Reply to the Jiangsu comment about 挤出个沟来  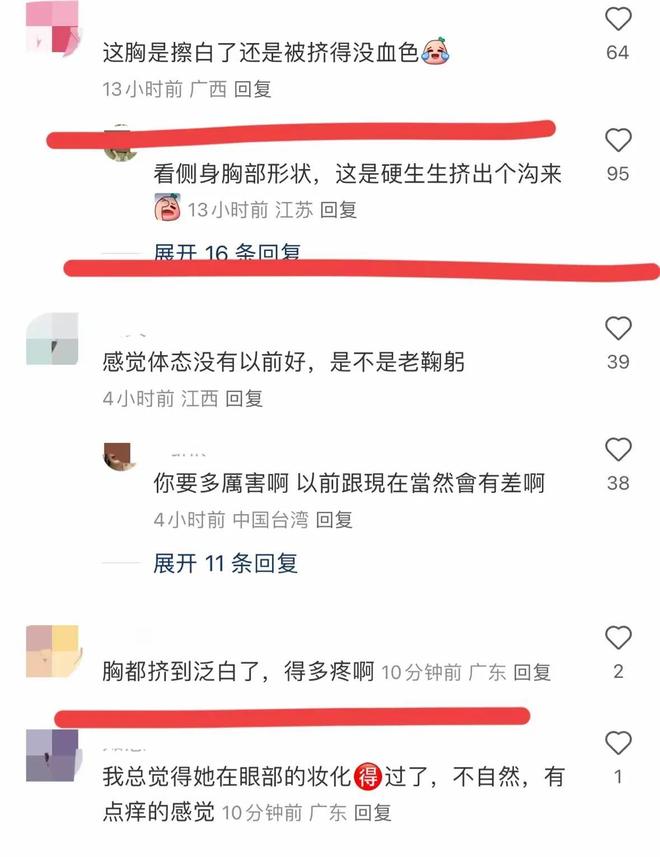point(338,210)
